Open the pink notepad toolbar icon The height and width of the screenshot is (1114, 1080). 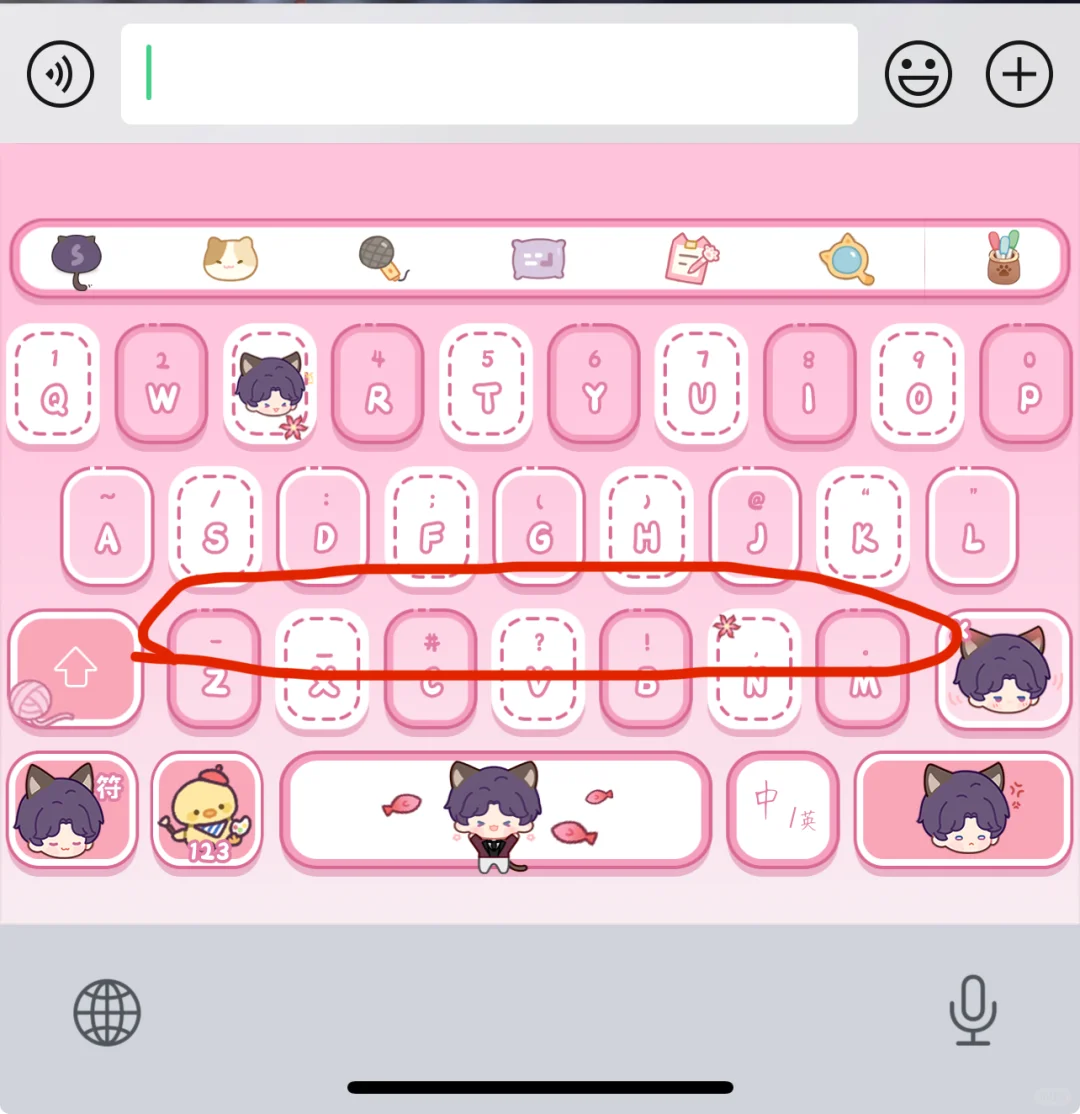[692, 259]
